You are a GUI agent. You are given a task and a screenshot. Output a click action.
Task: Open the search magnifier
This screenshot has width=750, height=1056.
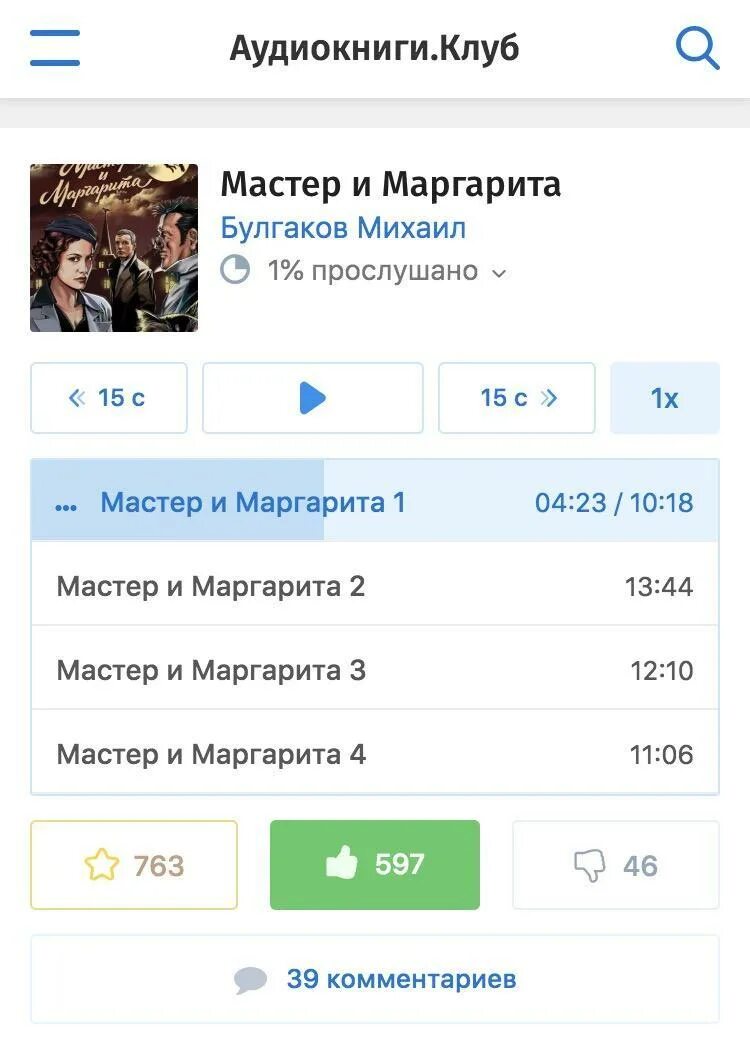point(697,48)
